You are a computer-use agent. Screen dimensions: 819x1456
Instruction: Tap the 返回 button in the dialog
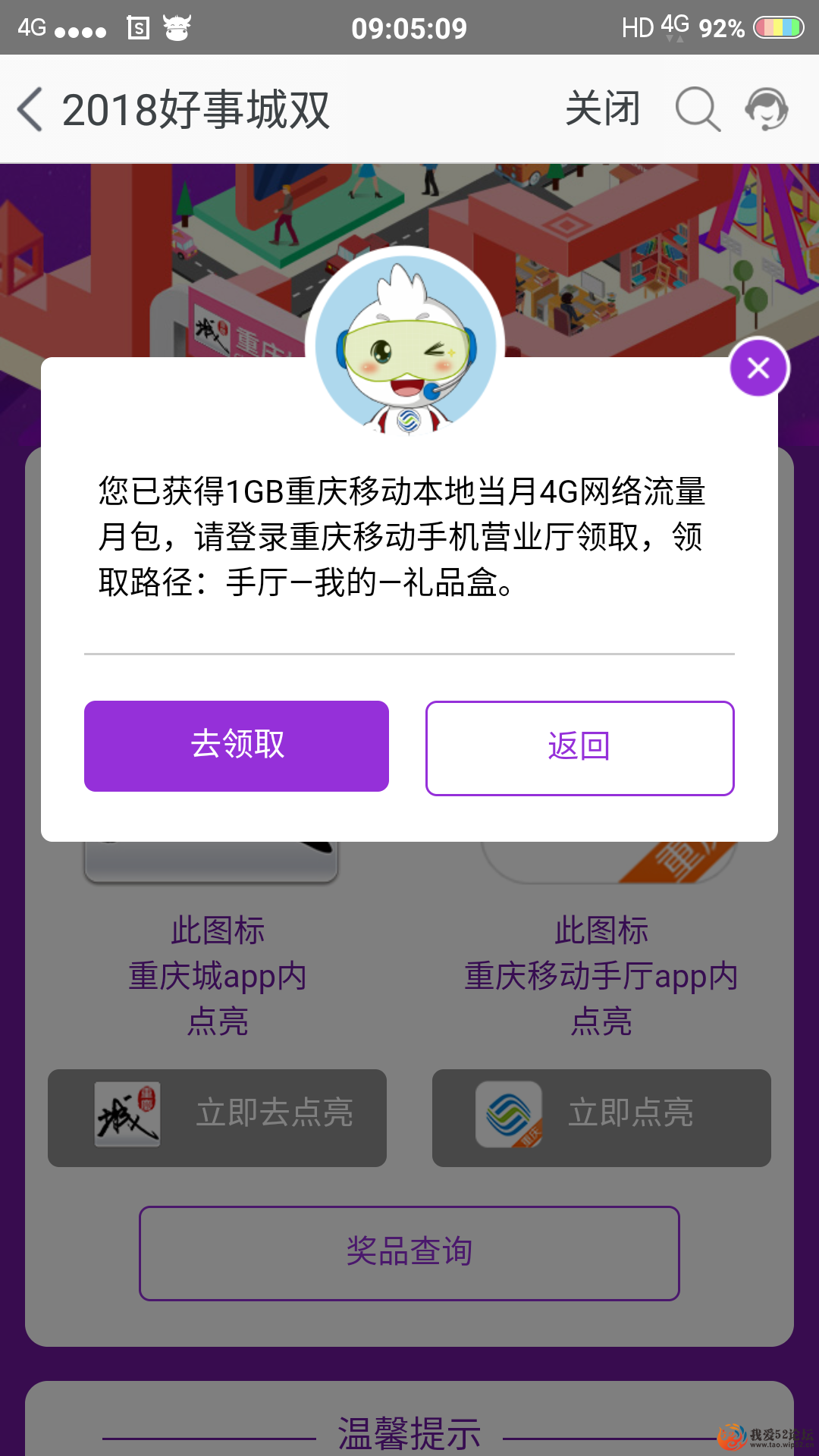[580, 748]
